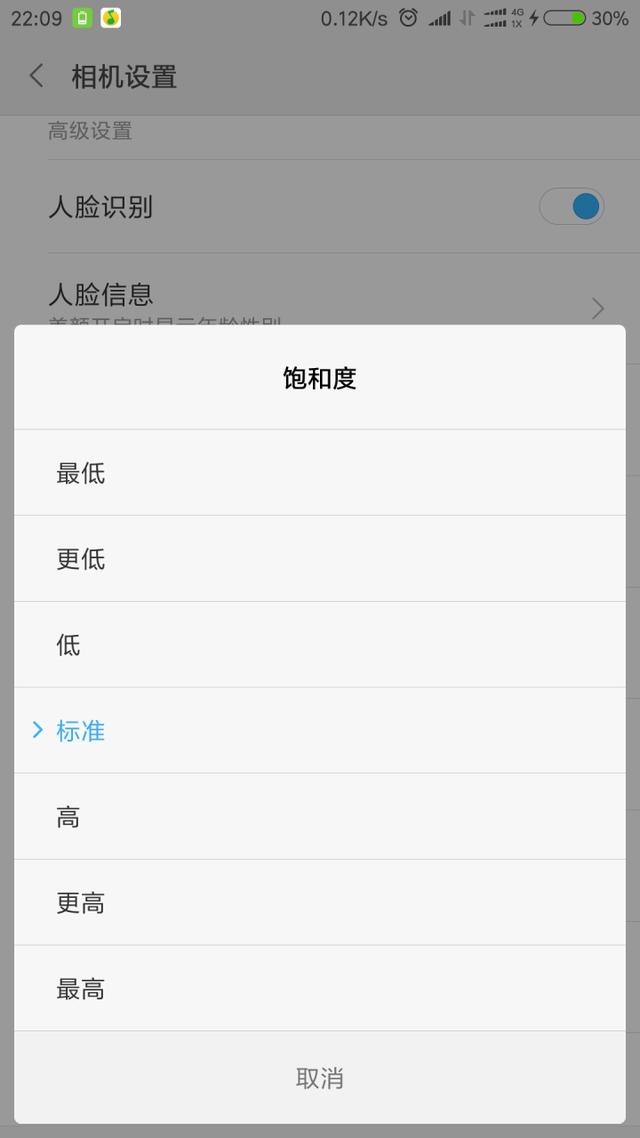Set saturation to 低
640x1138 pixels.
pyautogui.click(x=319, y=644)
